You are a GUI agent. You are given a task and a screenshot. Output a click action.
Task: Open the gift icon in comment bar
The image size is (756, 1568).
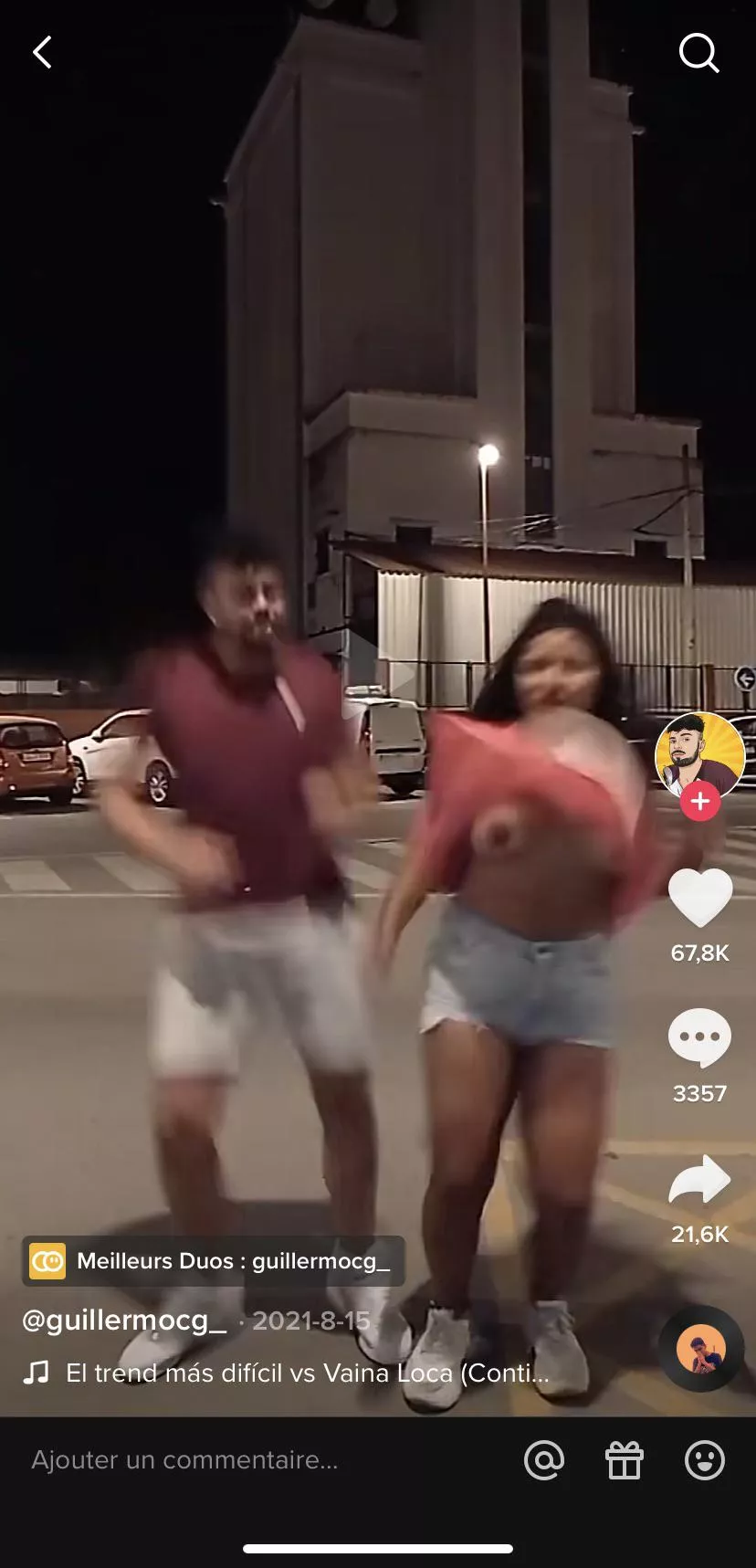625,1459
